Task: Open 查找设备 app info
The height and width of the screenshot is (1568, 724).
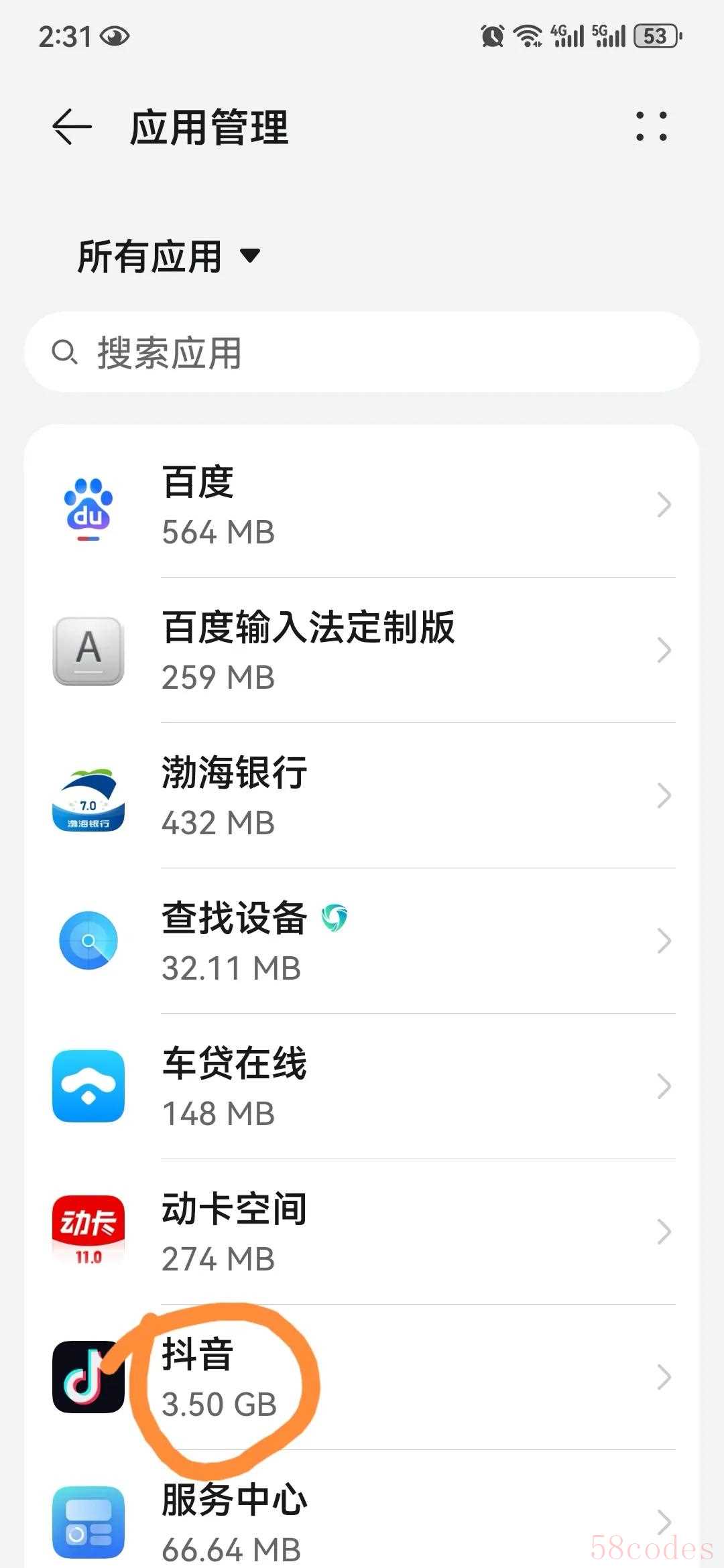Action: coord(362,941)
